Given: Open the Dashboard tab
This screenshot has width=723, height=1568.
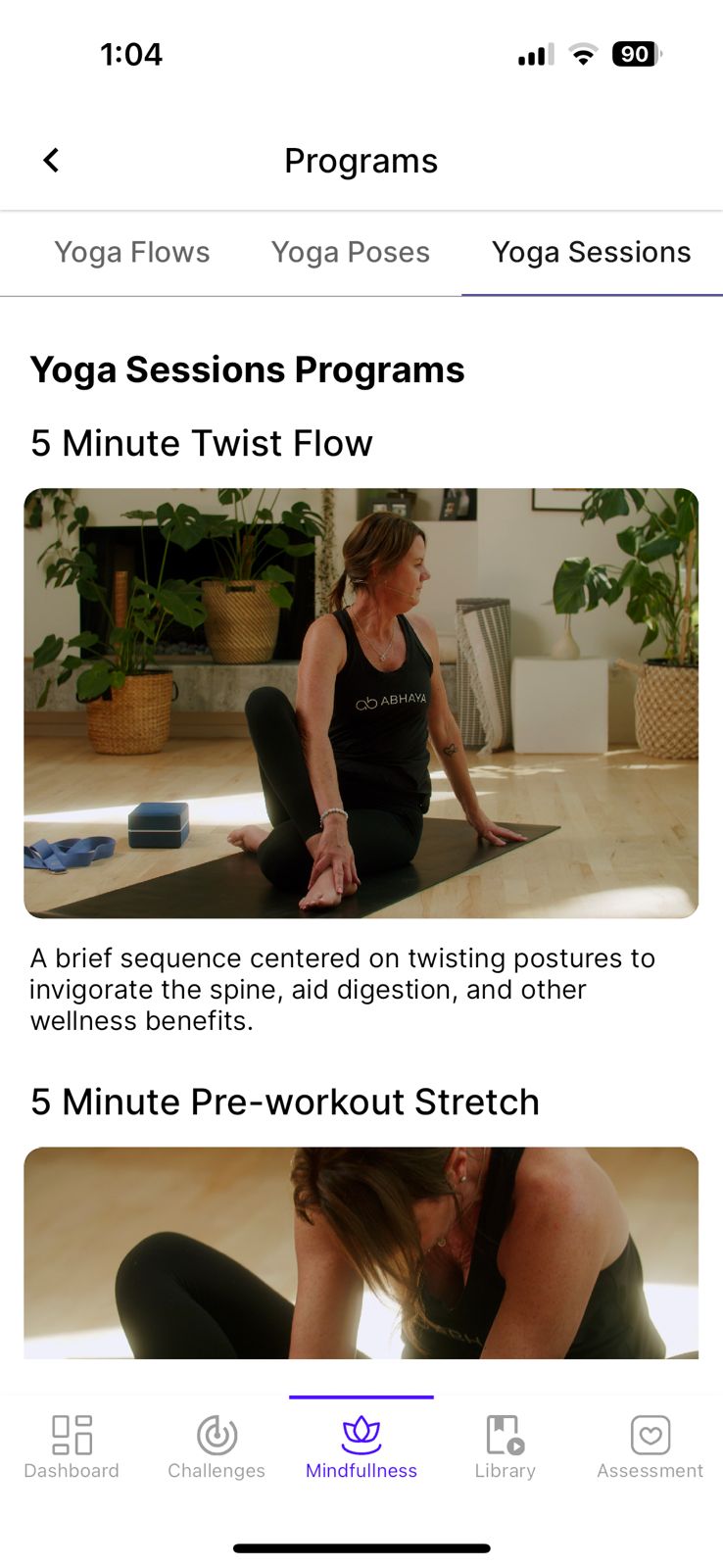Looking at the screenshot, I should [72, 1446].
